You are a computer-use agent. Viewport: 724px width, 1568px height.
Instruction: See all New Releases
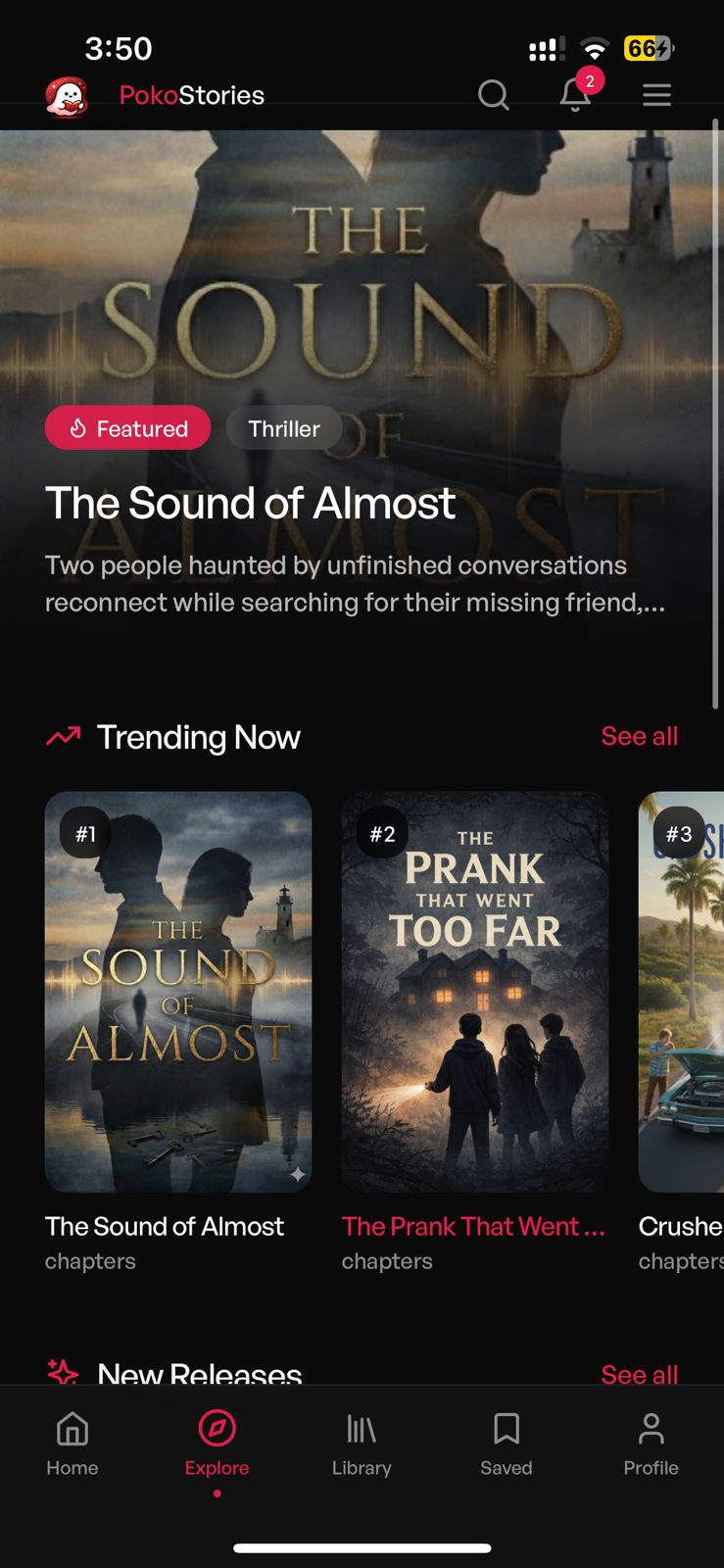click(639, 1373)
